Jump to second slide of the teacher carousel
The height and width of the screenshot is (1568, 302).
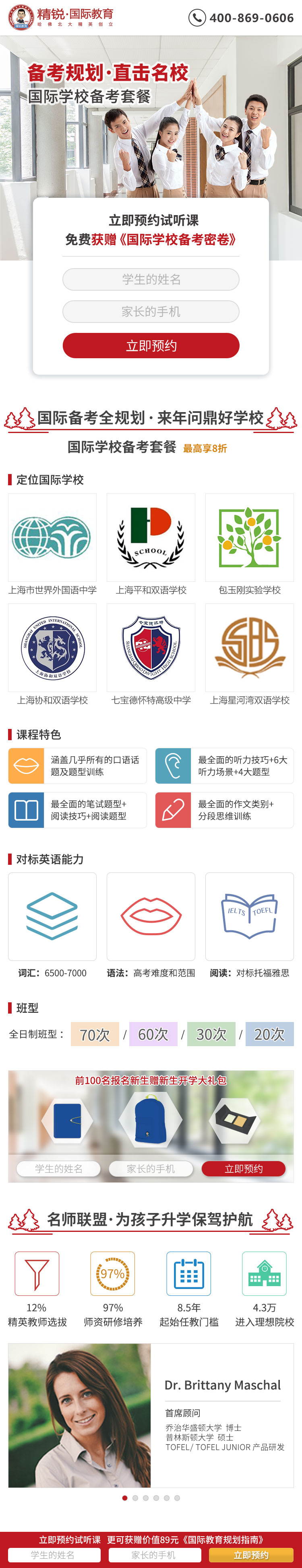[135, 1498]
